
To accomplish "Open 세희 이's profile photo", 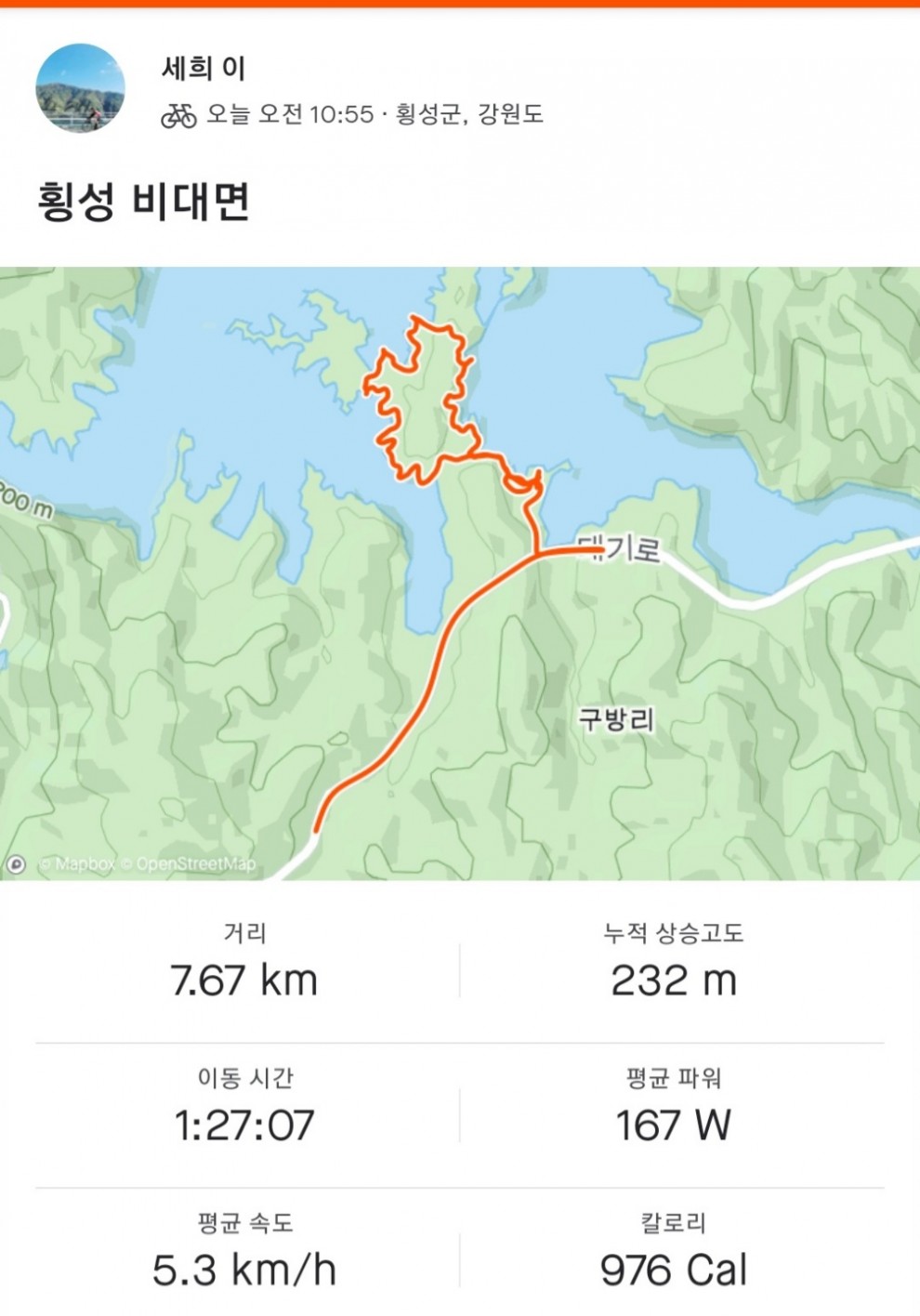I will [x=80, y=88].
